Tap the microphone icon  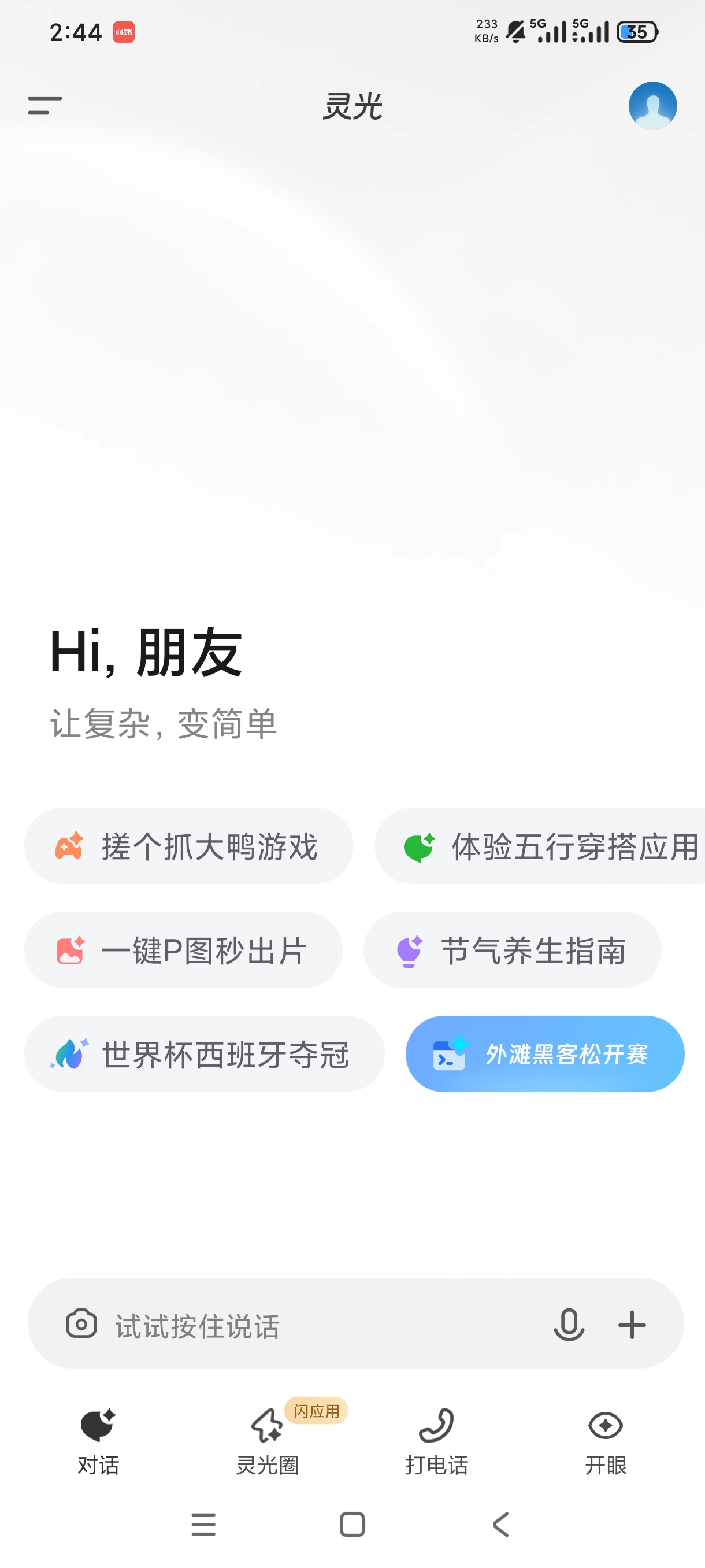(x=569, y=1325)
